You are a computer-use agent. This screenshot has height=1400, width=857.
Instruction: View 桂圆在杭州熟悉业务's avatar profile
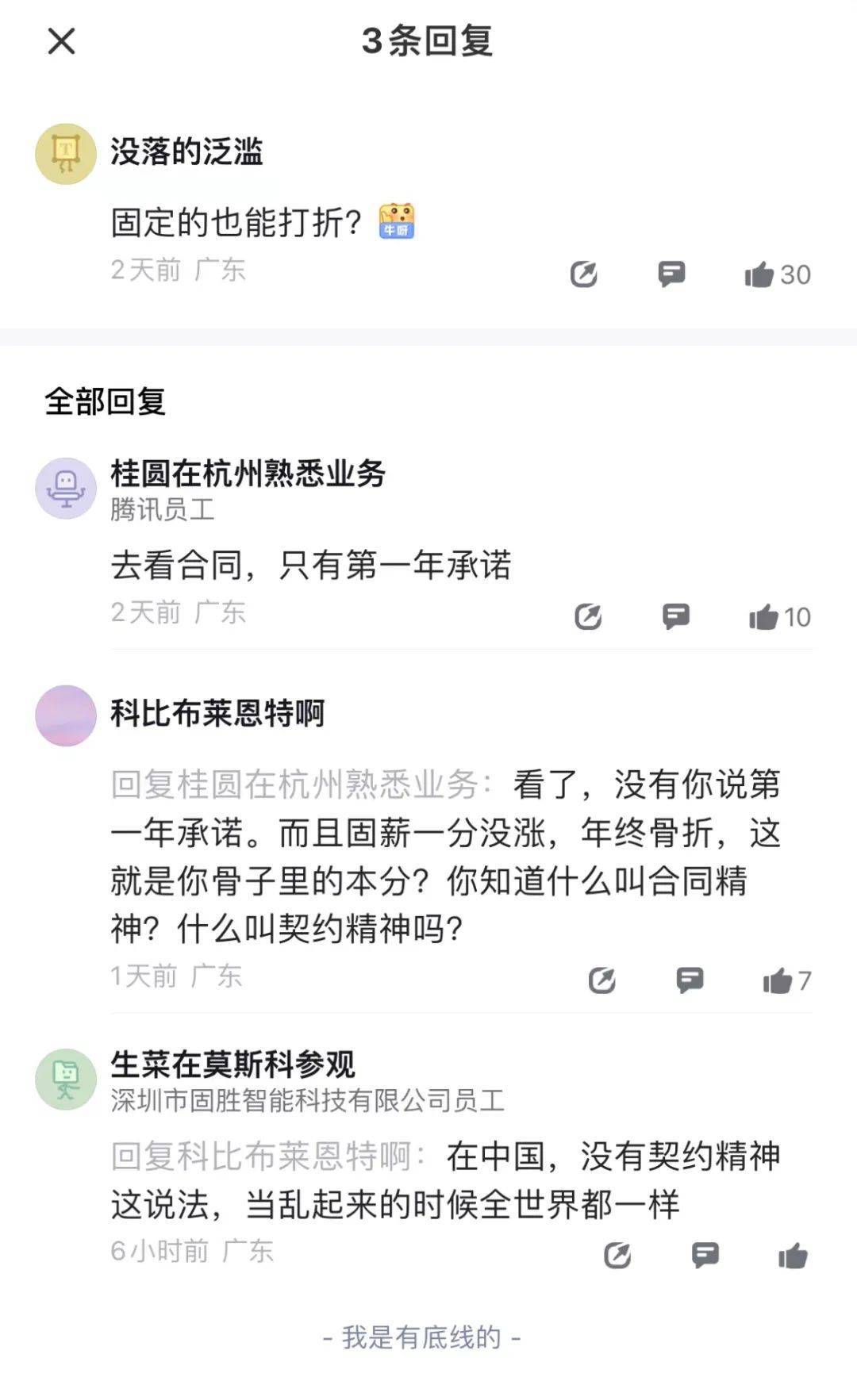66,488
